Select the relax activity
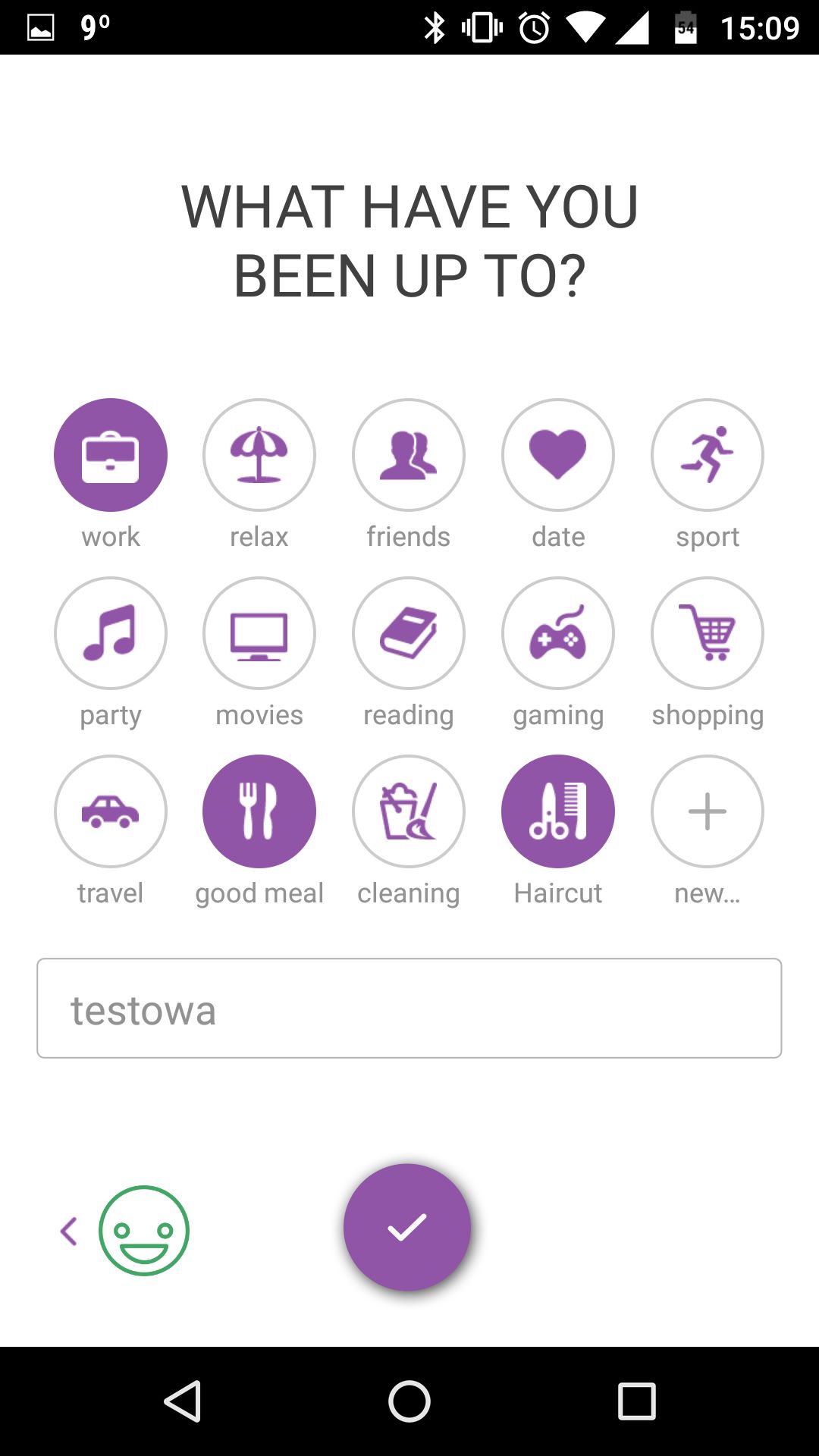Screen dimensions: 819x1456 click(259, 455)
